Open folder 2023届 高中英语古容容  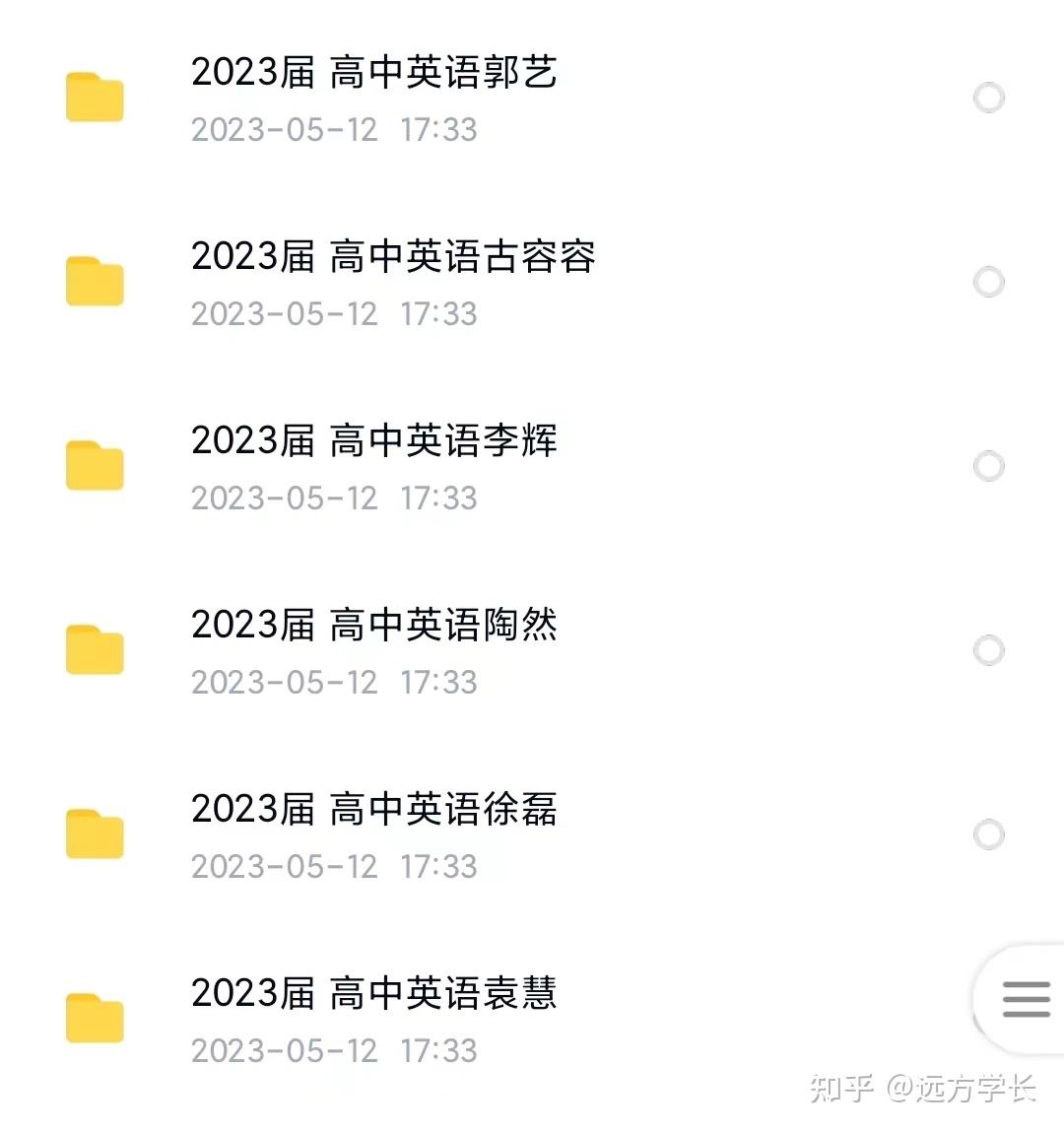click(x=393, y=258)
